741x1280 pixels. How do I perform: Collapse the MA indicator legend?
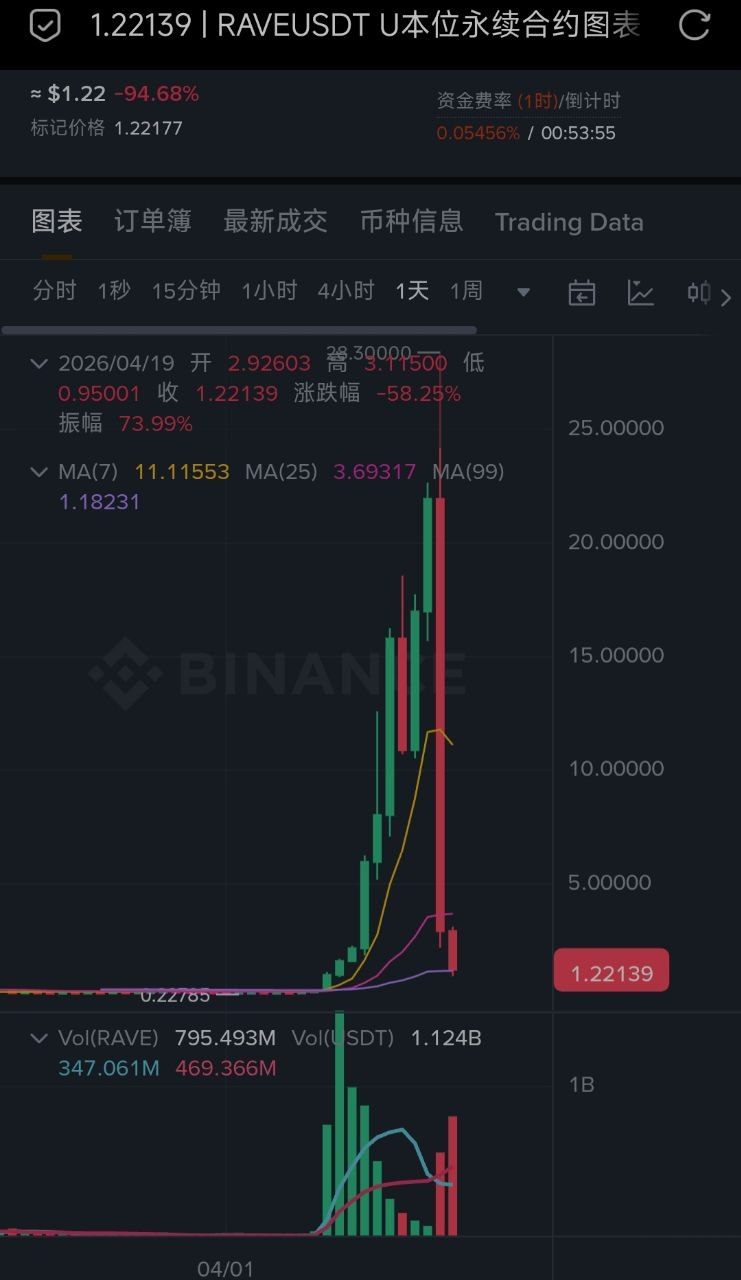(x=39, y=471)
